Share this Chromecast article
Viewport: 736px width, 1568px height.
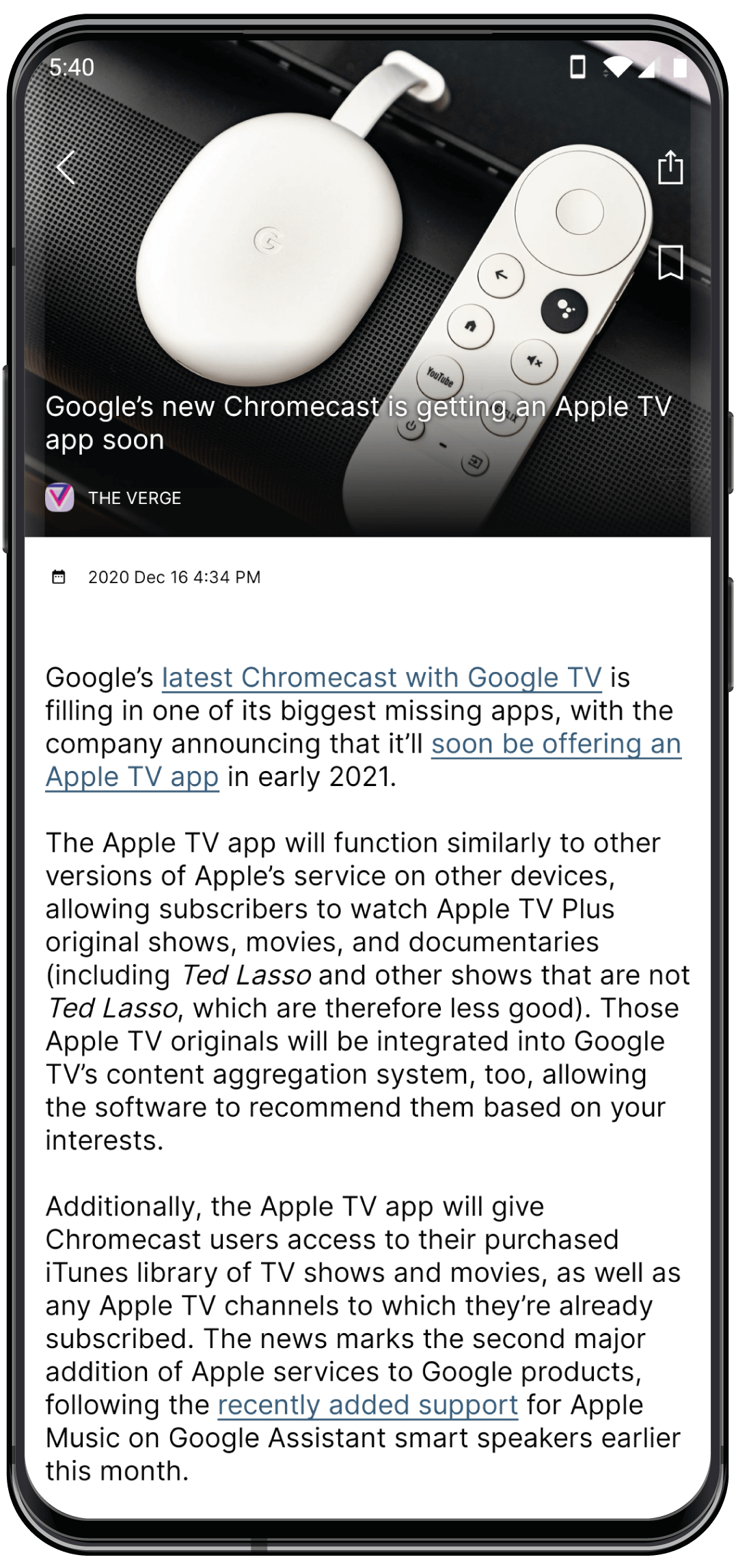click(x=670, y=167)
